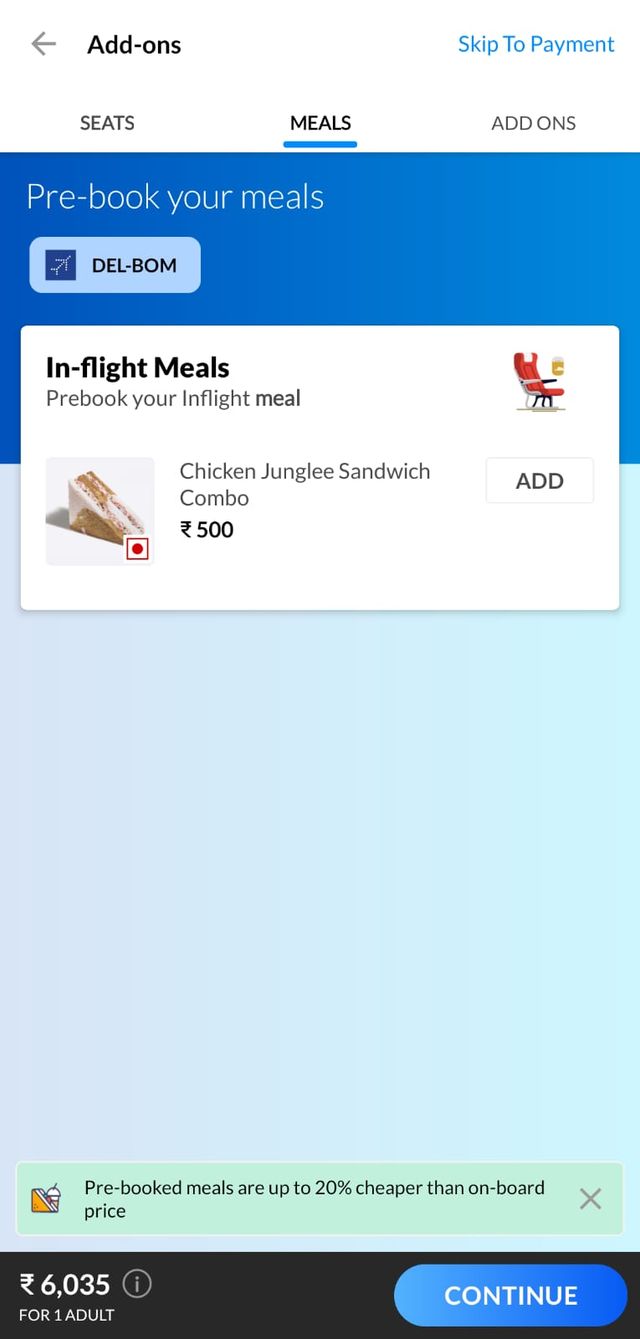Dismiss the pre-booked meals discount banner
This screenshot has width=640, height=1339.
pyautogui.click(x=590, y=1198)
